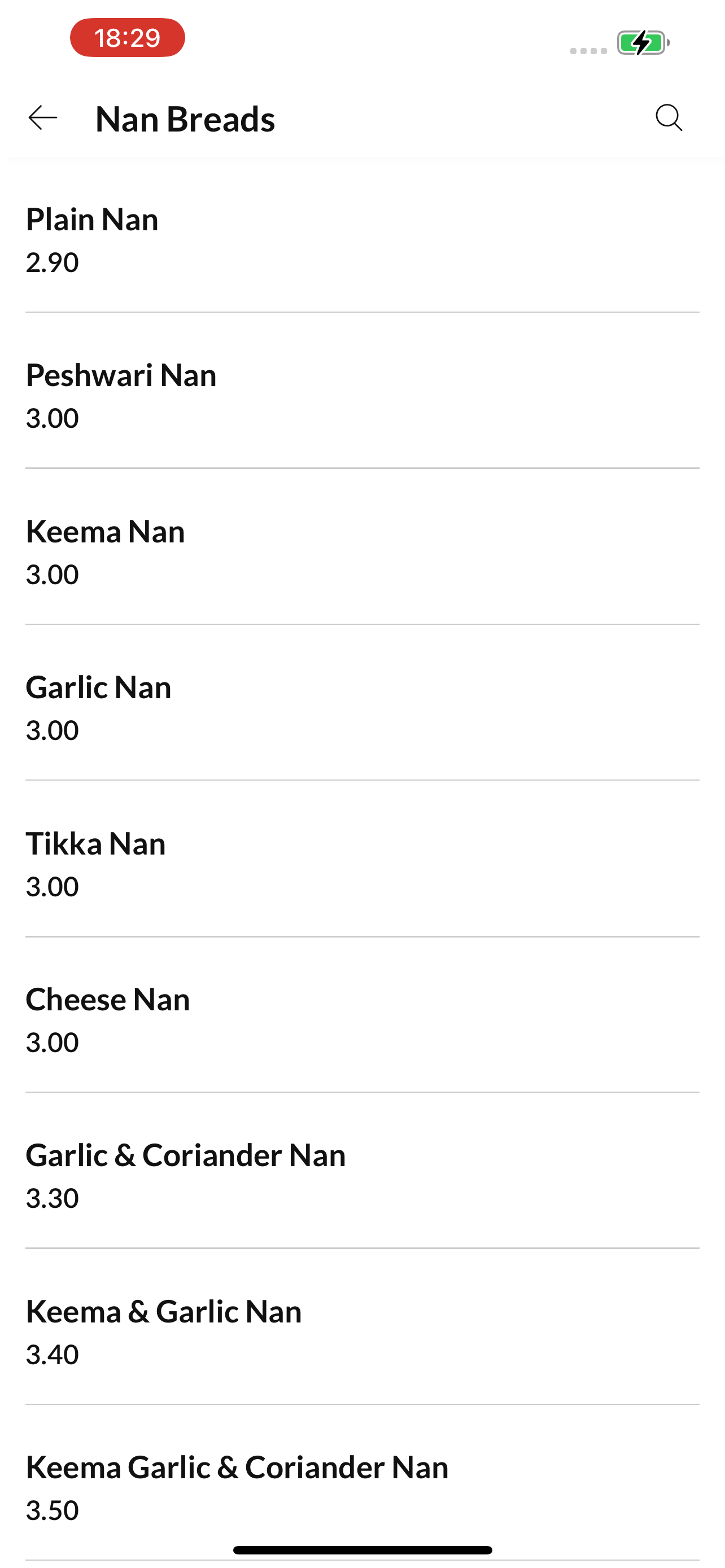Select Cheese Nan
Screen dimensions: 725x1568
pyautogui.click(x=362, y=1015)
